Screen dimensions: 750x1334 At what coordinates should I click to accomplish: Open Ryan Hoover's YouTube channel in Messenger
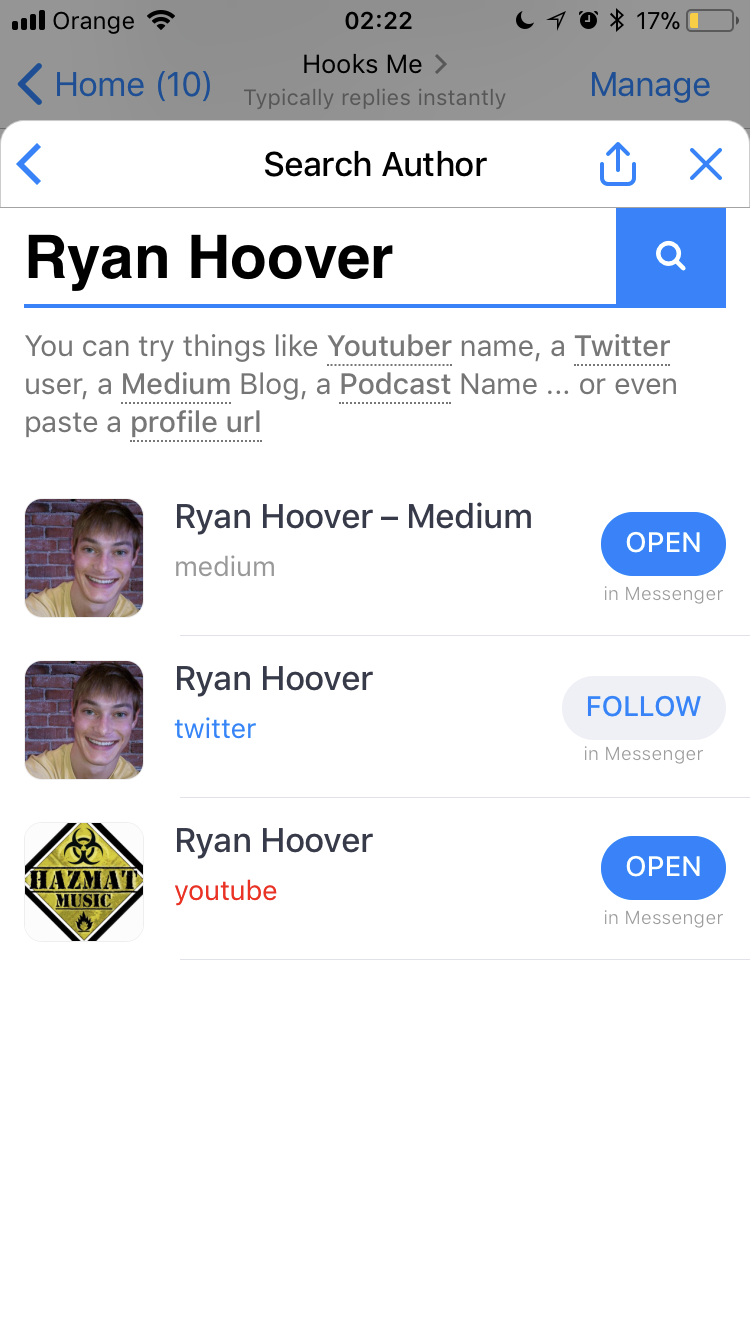[x=663, y=867]
